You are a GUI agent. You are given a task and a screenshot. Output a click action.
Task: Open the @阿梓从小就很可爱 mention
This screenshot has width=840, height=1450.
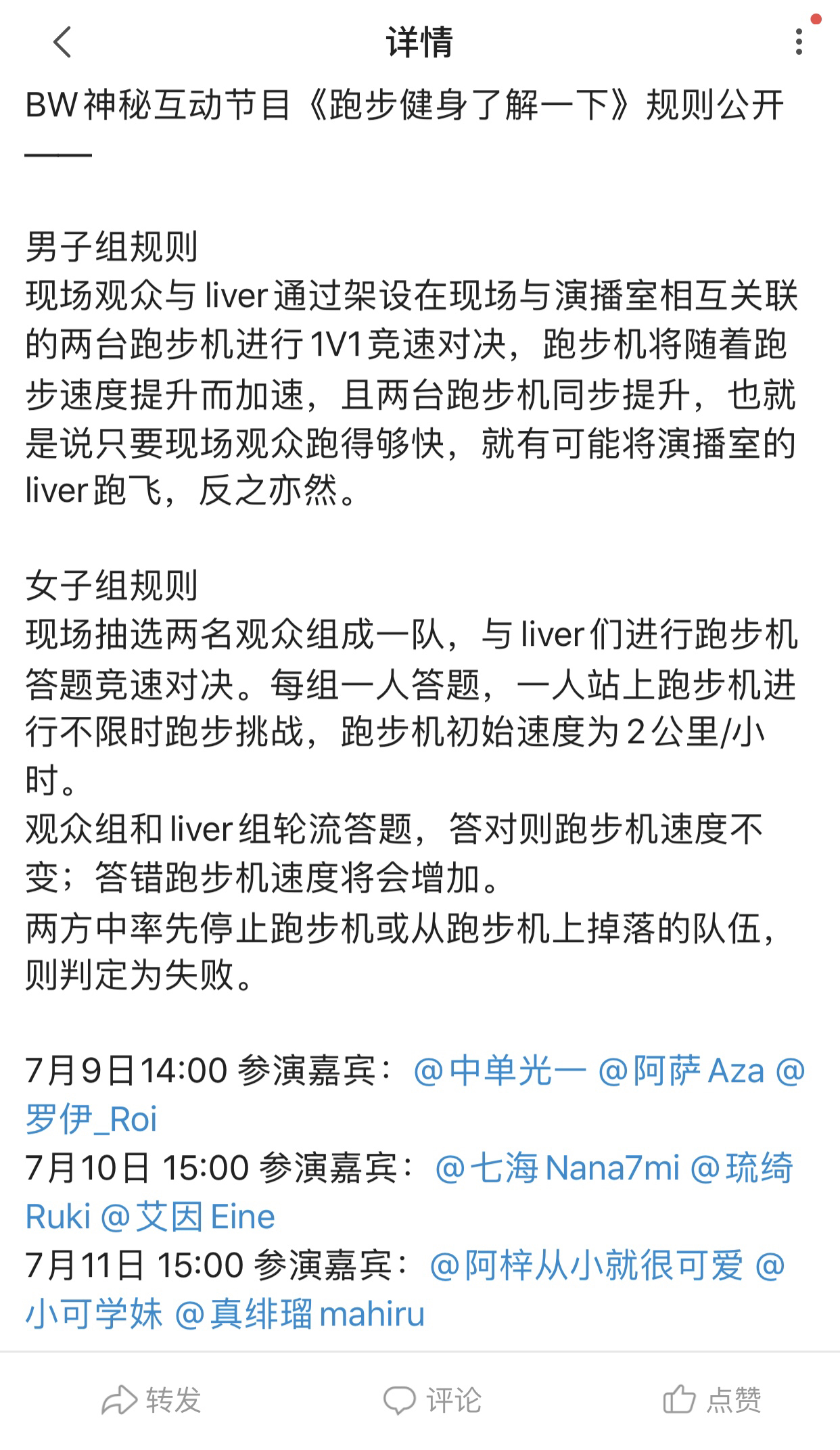[586, 1265]
